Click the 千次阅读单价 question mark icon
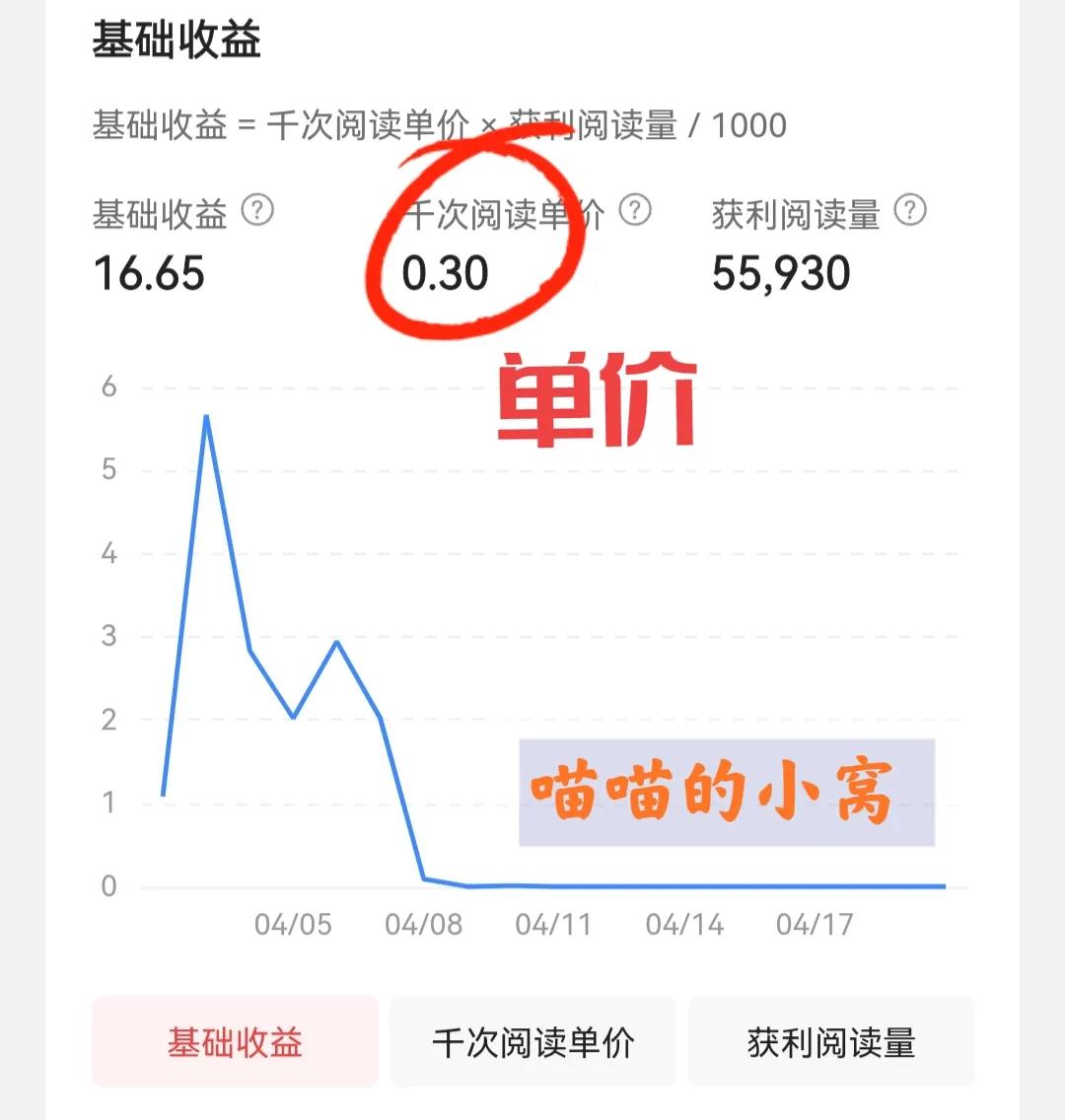 [636, 209]
